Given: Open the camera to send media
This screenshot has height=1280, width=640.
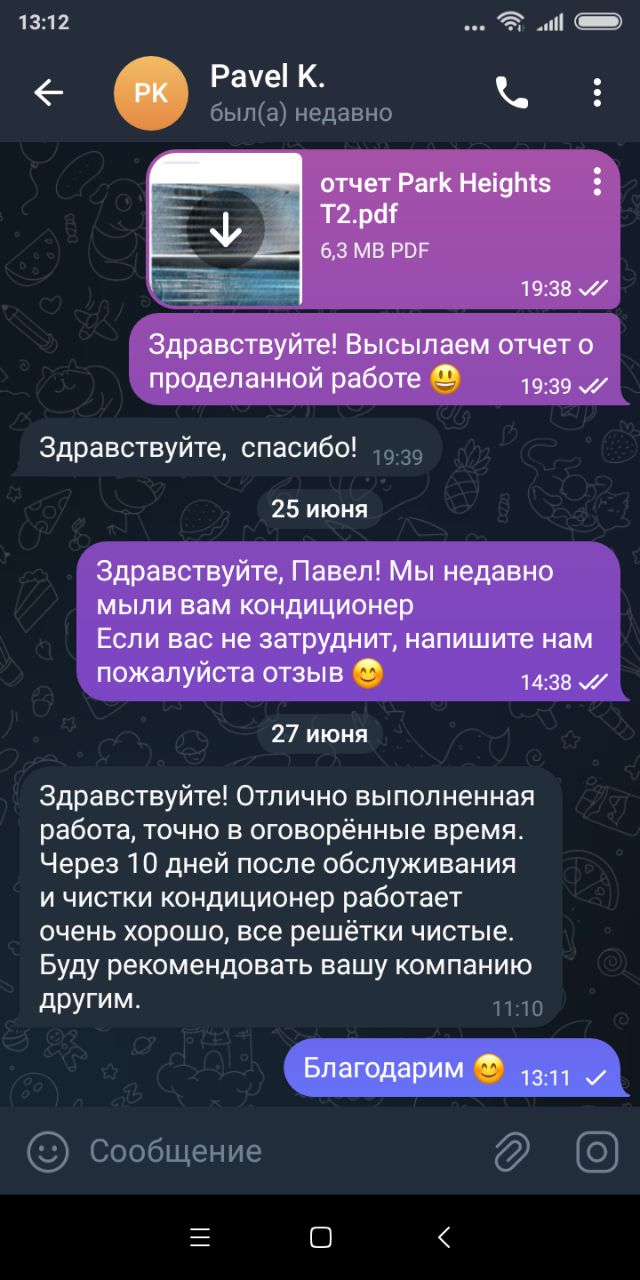Looking at the screenshot, I should coord(597,1152).
